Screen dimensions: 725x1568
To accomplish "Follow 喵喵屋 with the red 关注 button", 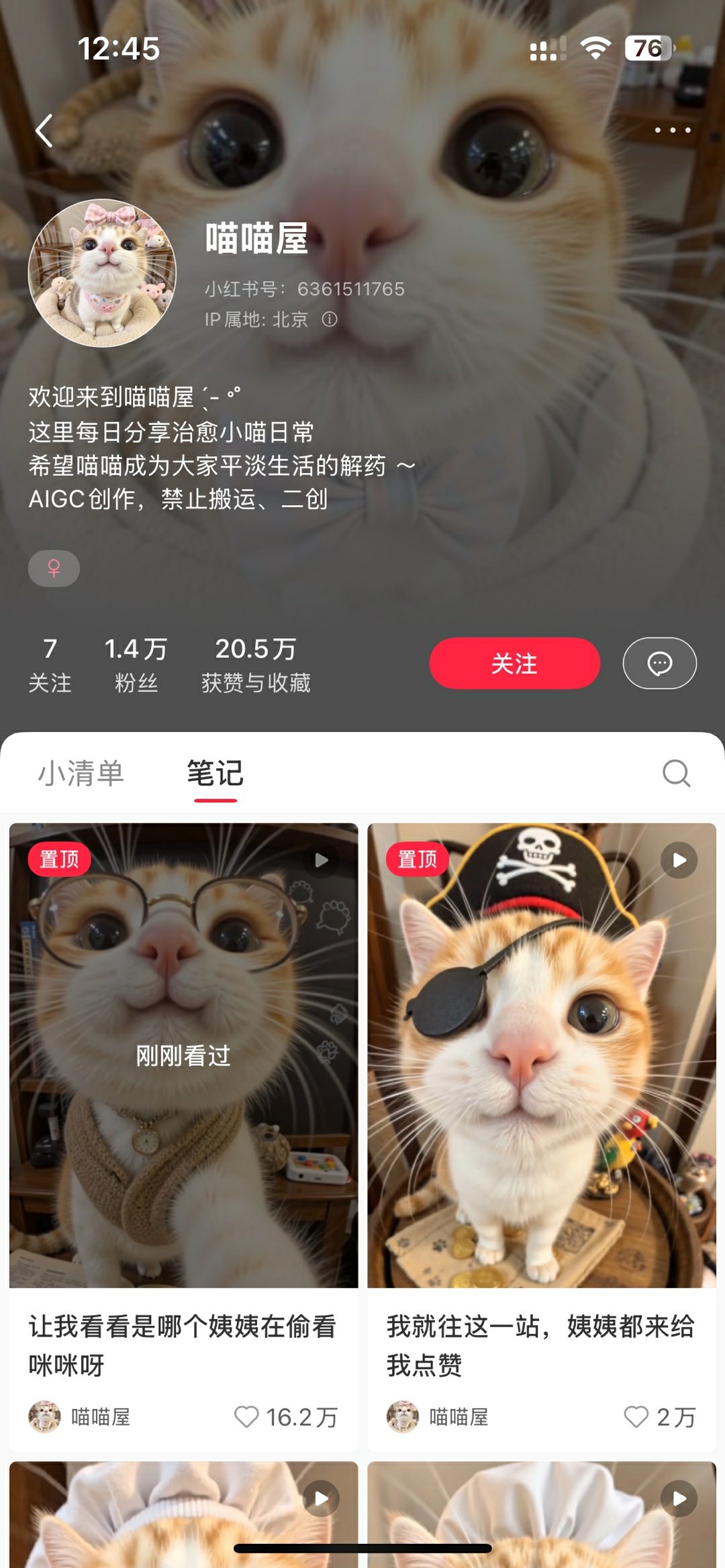I will pos(514,663).
